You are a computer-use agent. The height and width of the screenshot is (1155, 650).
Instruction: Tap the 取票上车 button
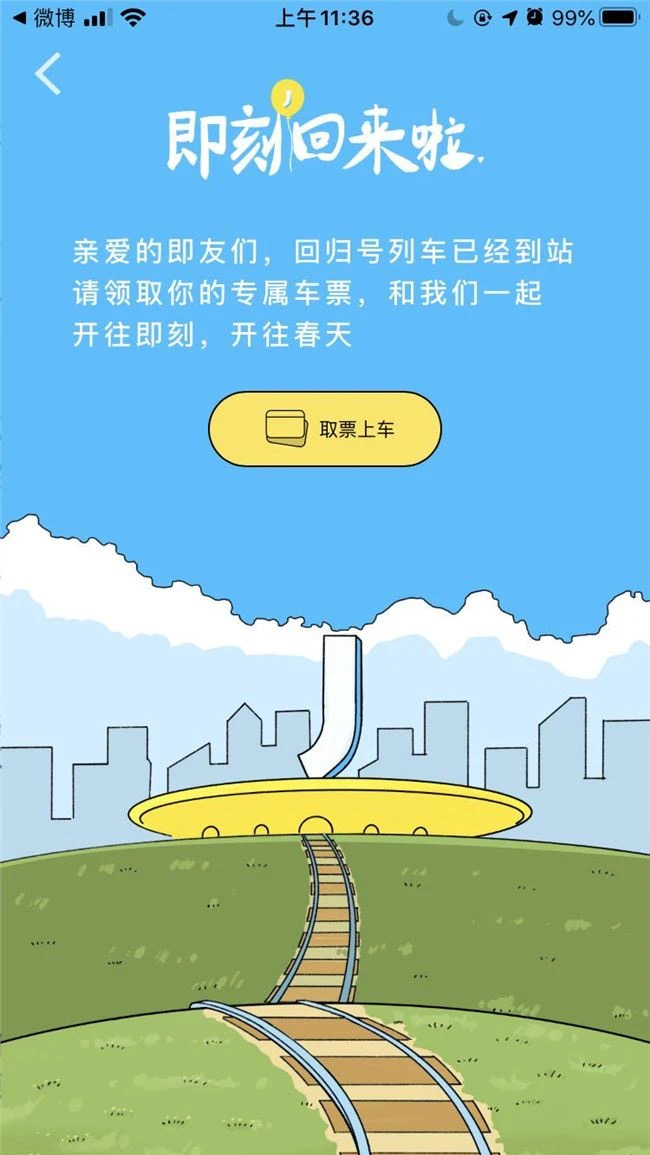(x=325, y=429)
